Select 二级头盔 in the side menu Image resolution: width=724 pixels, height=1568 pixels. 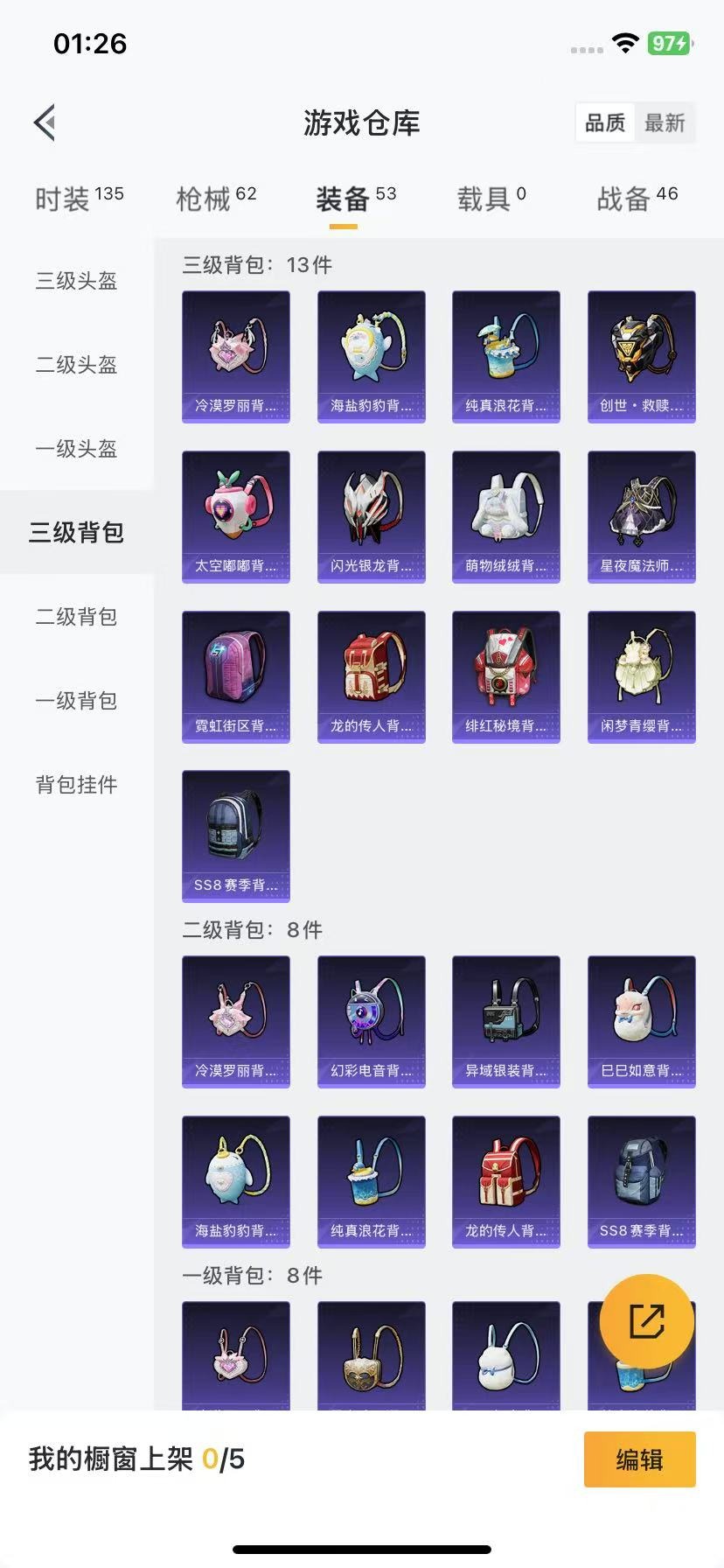[x=77, y=365]
